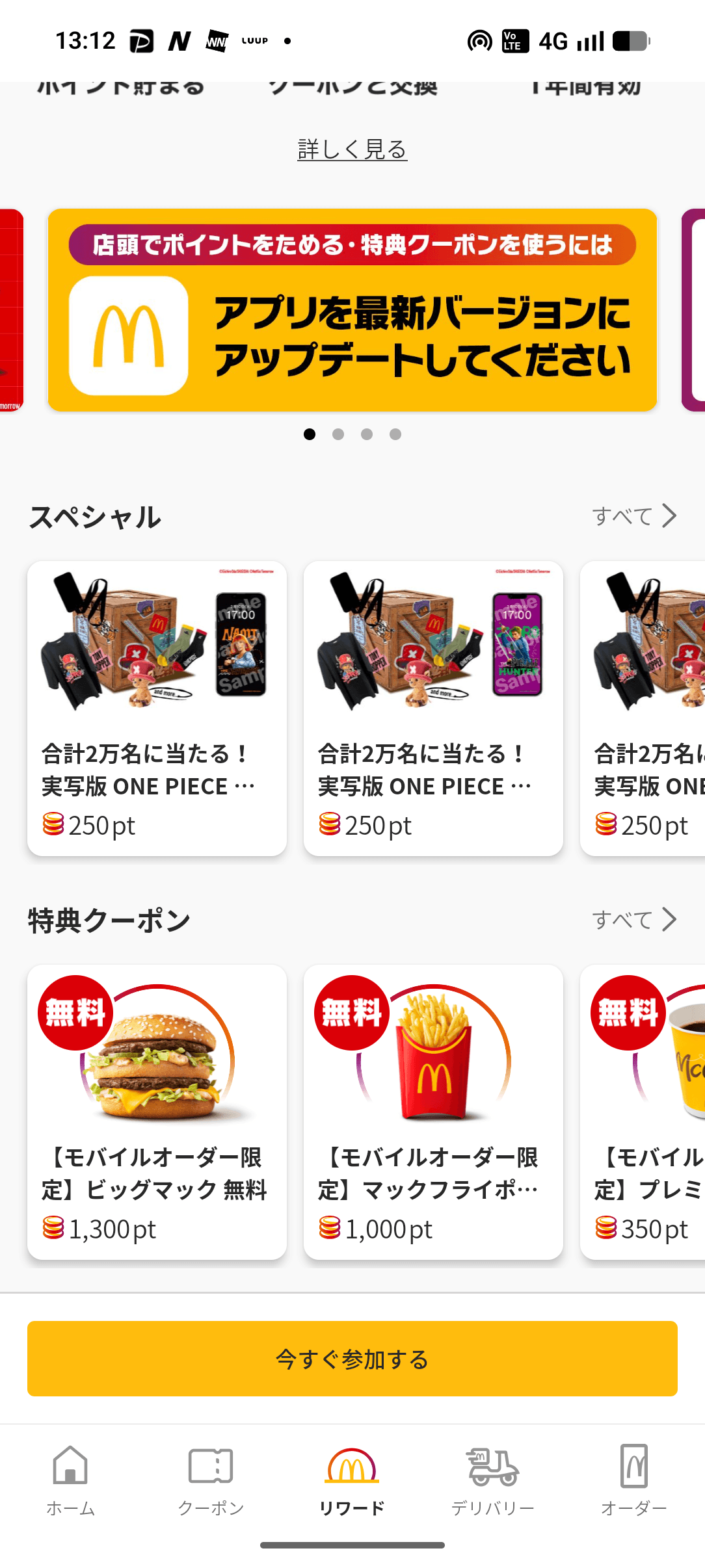Open the オーダー tab
Viewport: 705px width, 1568px height.
633,1477
